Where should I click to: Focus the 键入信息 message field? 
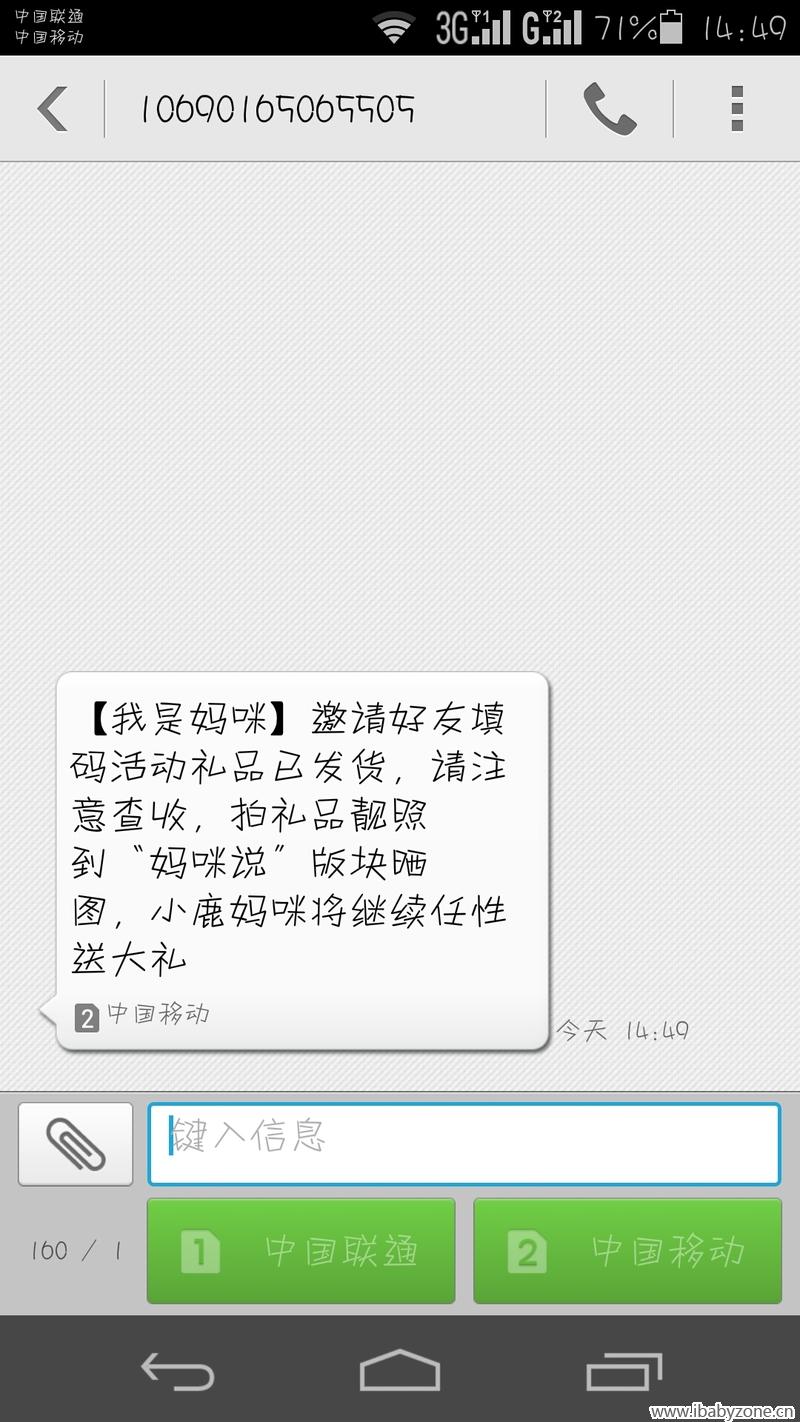point(464,1144)
